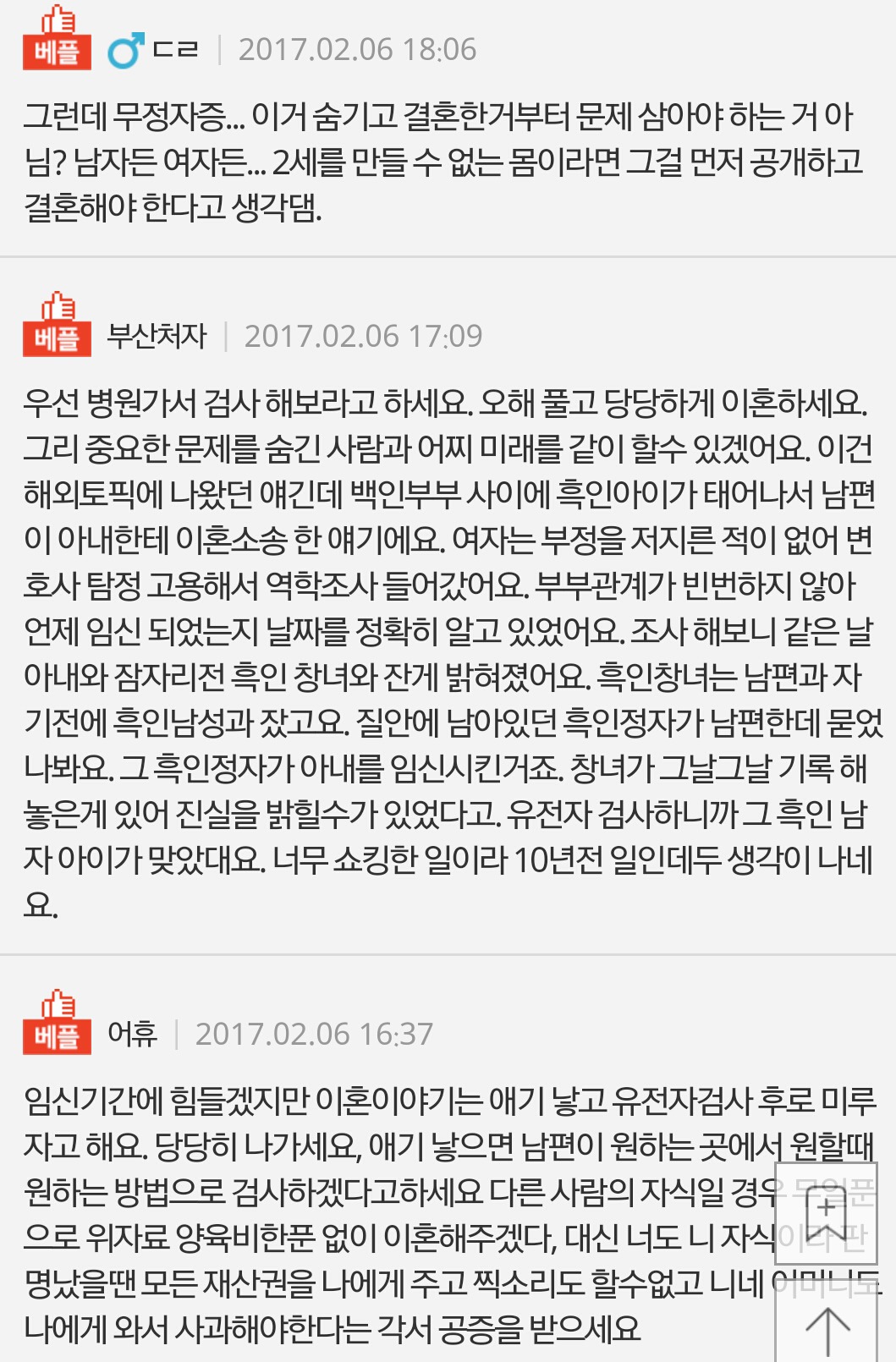Tap the floating bookmark add button
This screenshot has height=1362, width=896.
click(826, 1212)
